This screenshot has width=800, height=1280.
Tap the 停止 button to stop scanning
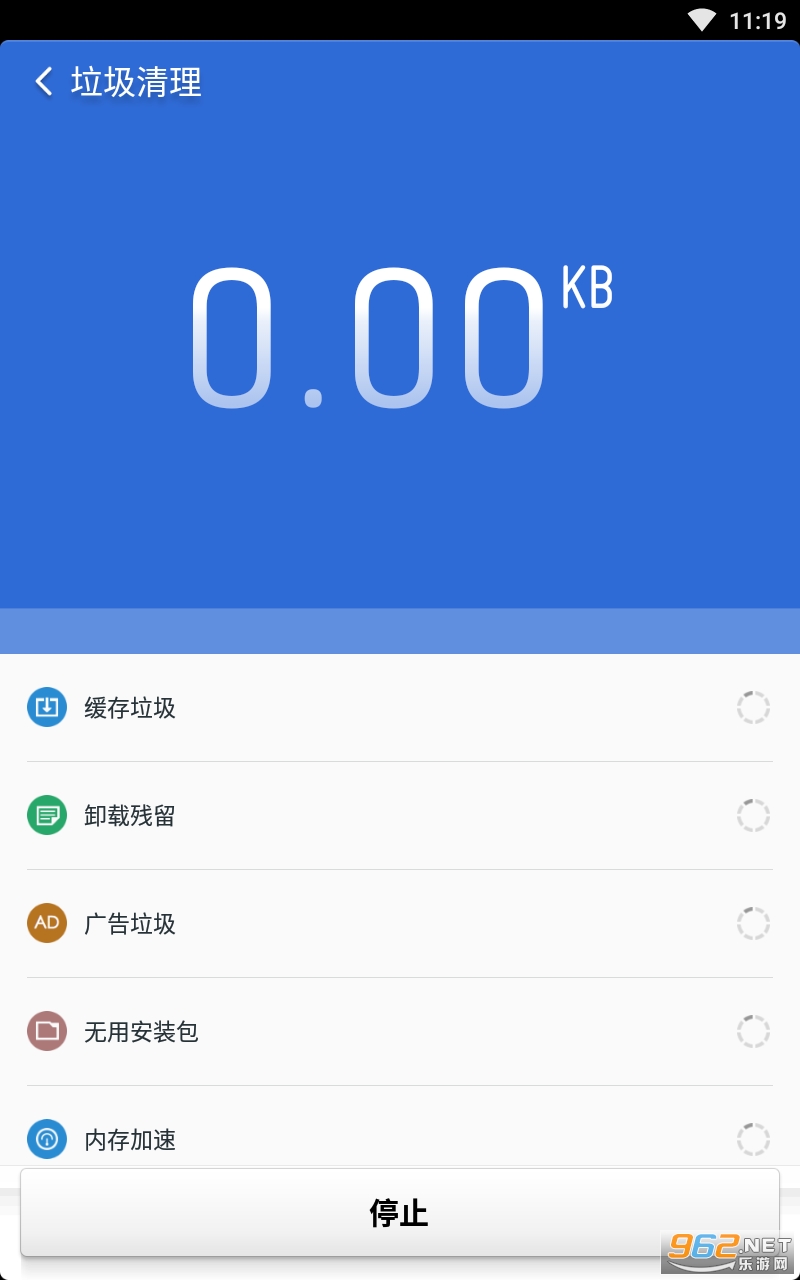(400, 1212)
